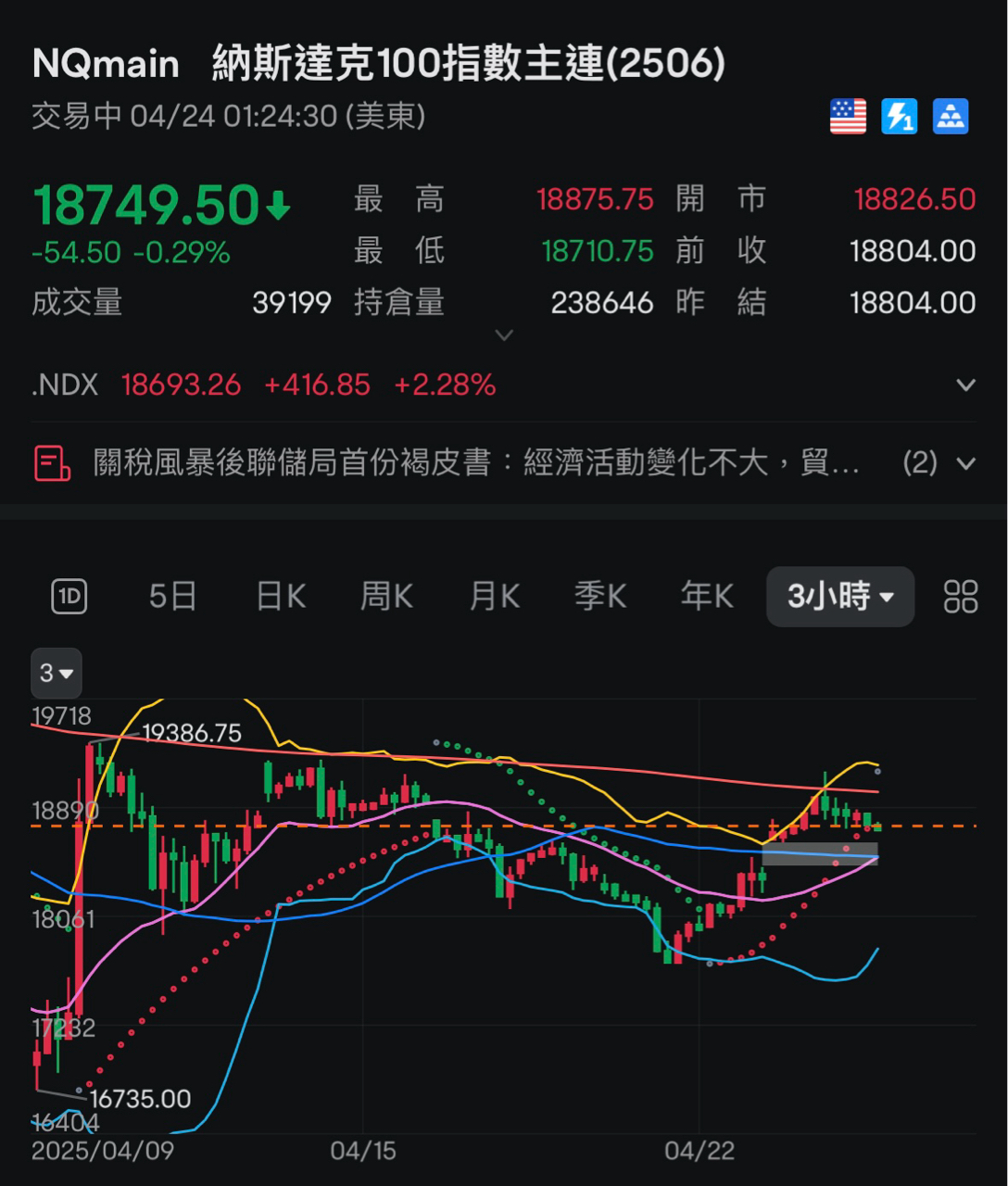The height and width of the screenshot is (1186, 1008).
Task: Tap the US flag market icon
Action: point(848,117)
